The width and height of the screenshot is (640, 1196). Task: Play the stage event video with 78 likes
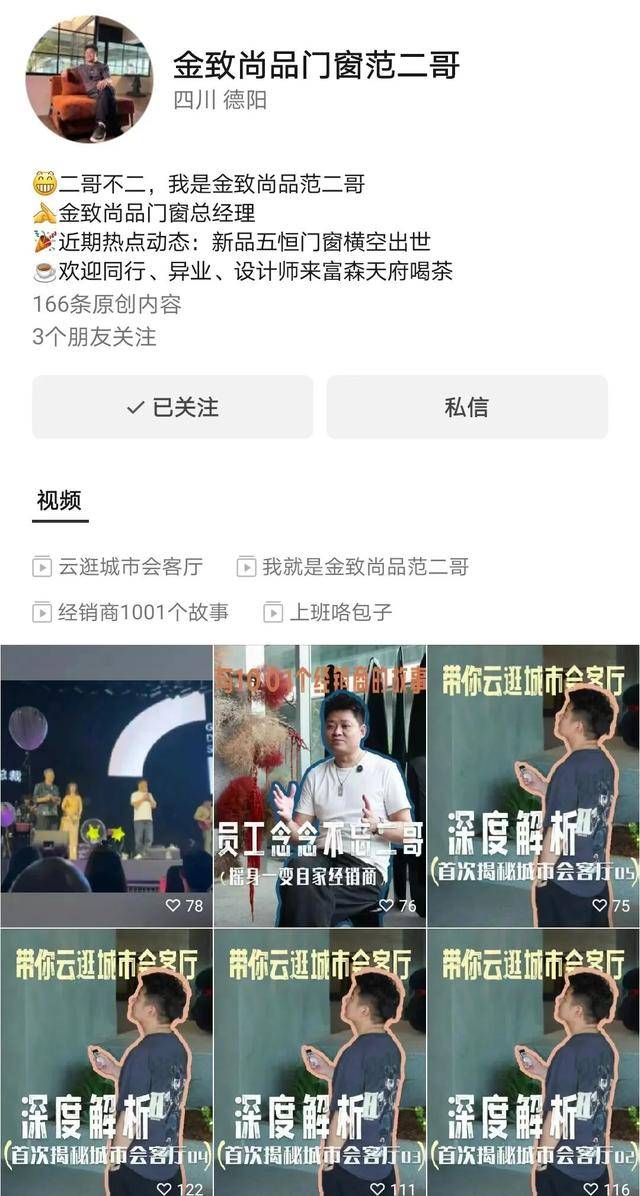click(106, 785)
